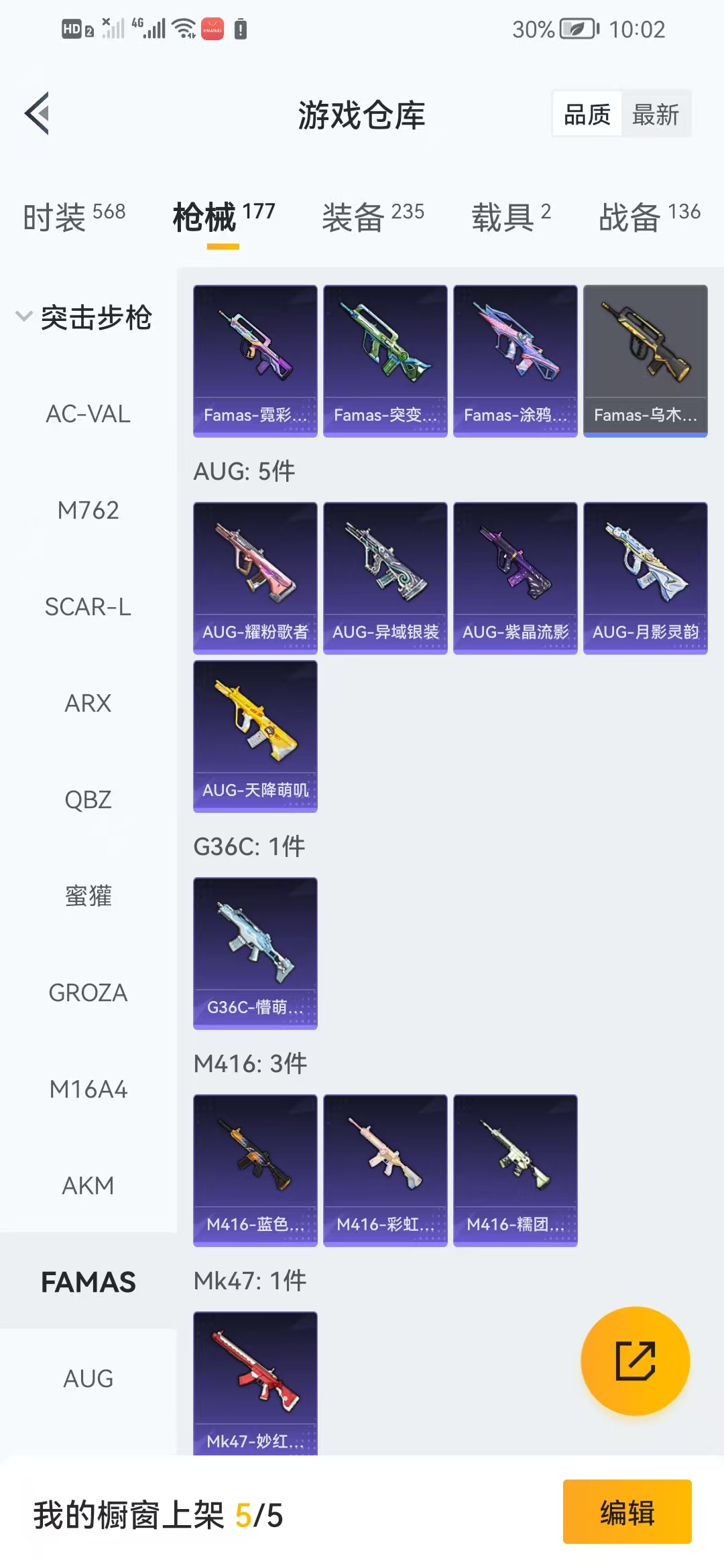Switch to the 时装 tab
Viewport: 724px width, 1568px height.
[74, 216]
